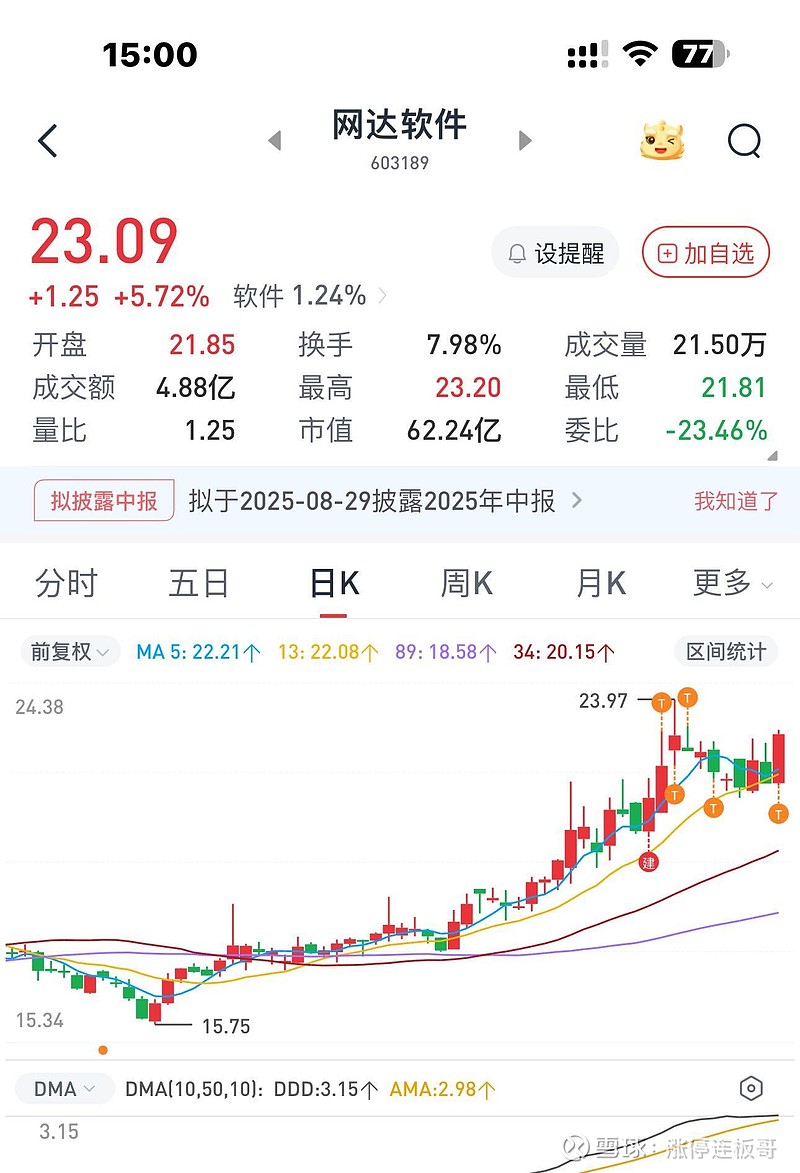Change the DMA indicator dropdown
This screenshot has width=800, height=1173.
(x=65, y=1089)
